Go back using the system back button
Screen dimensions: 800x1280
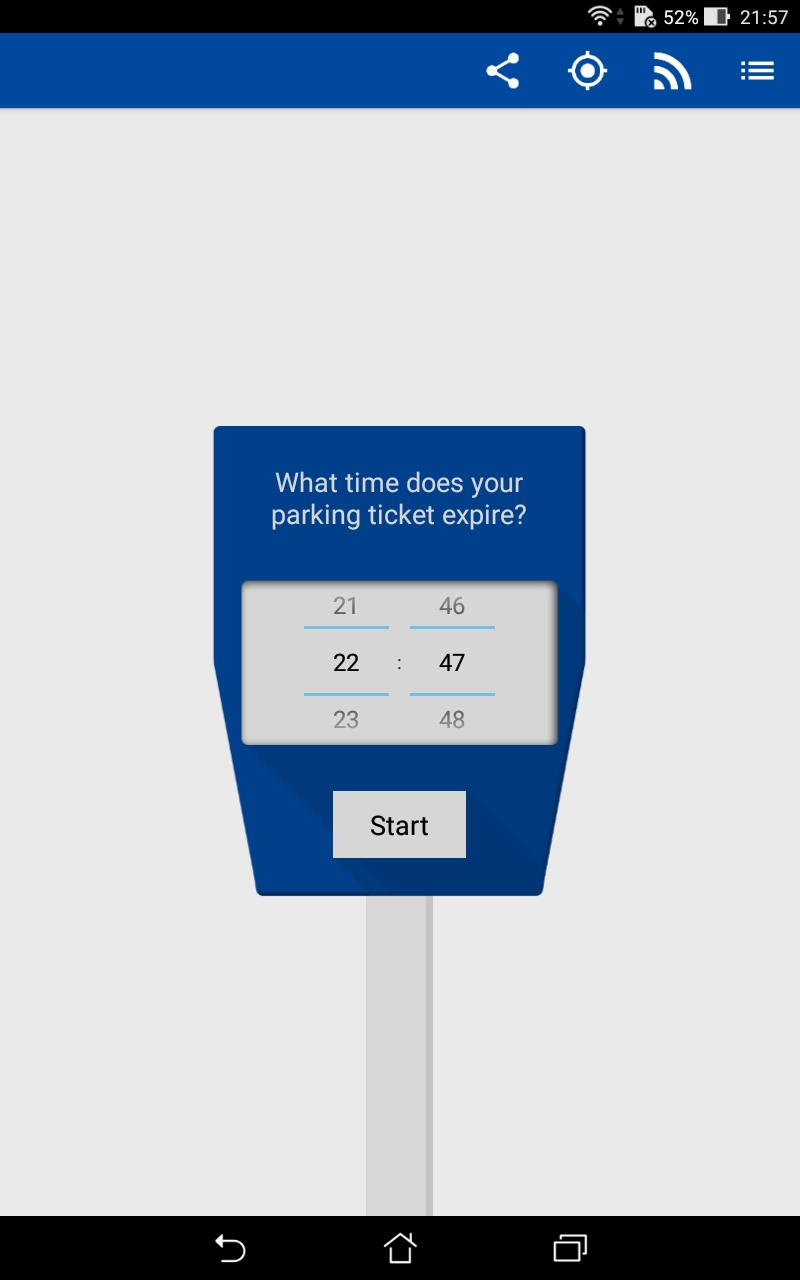pos(230,1248)
